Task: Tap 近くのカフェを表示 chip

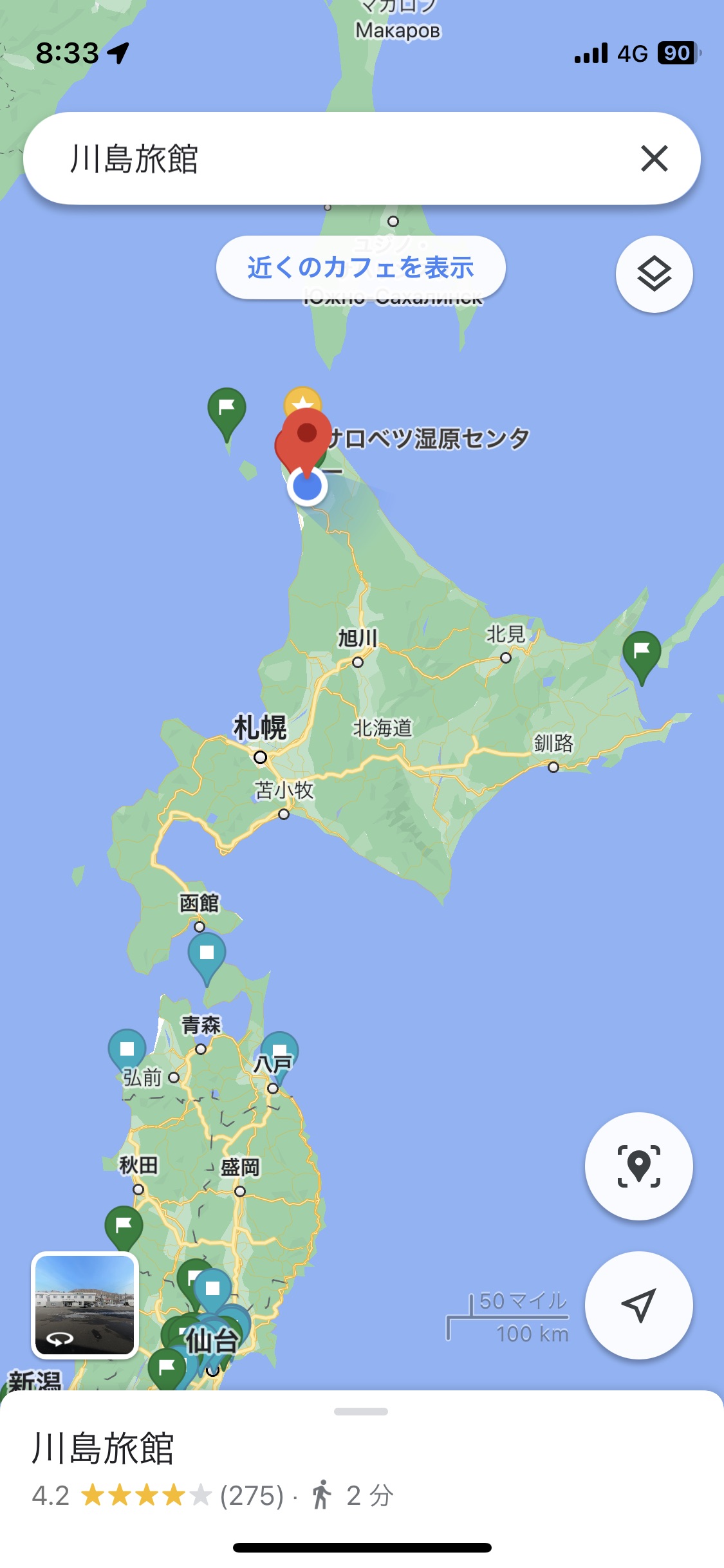Action: pos(360,267)
